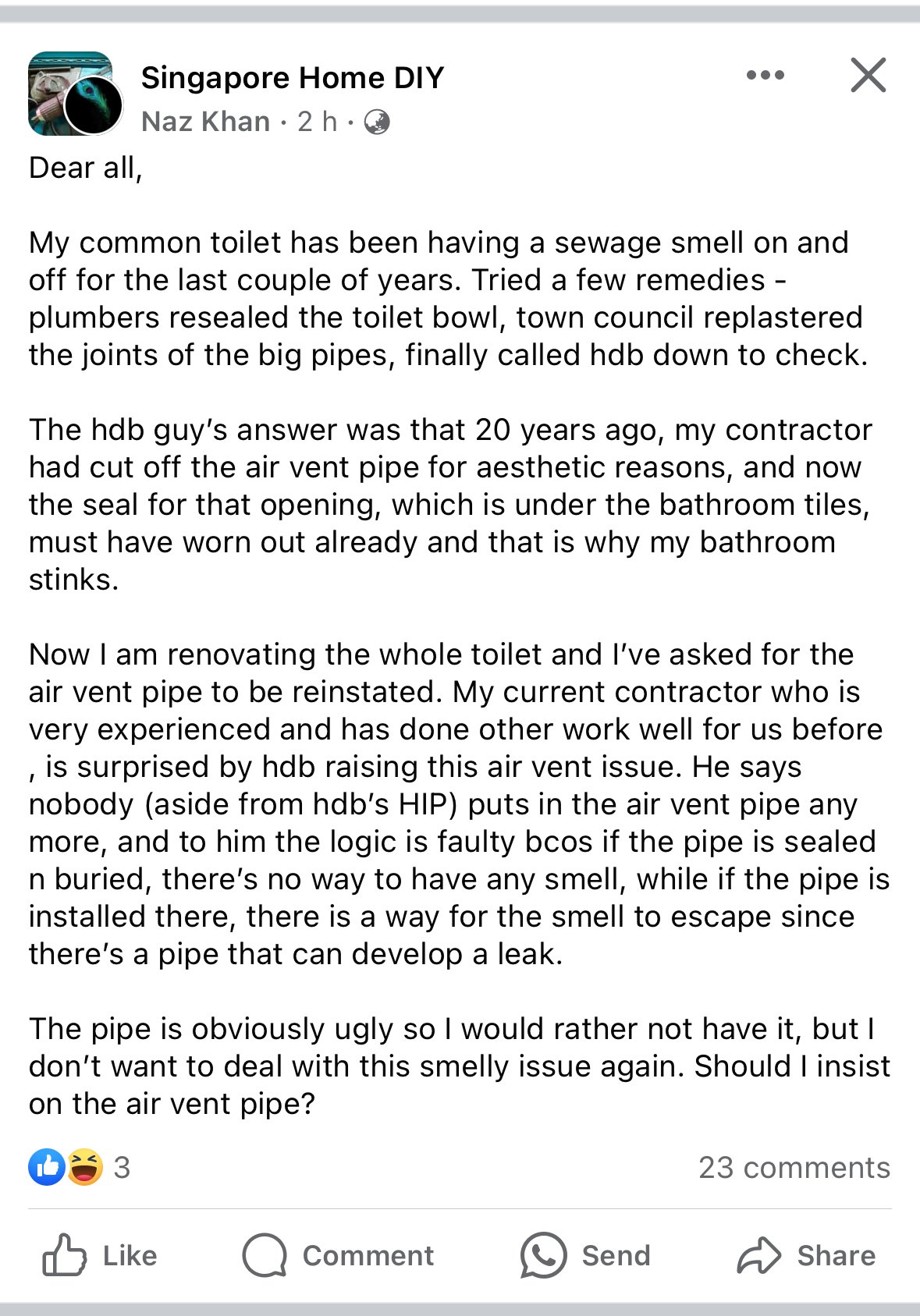Viewport: 920px width, 1316px height.
Task: See who reacted to the post
Action: click(x=78, y=1168)
